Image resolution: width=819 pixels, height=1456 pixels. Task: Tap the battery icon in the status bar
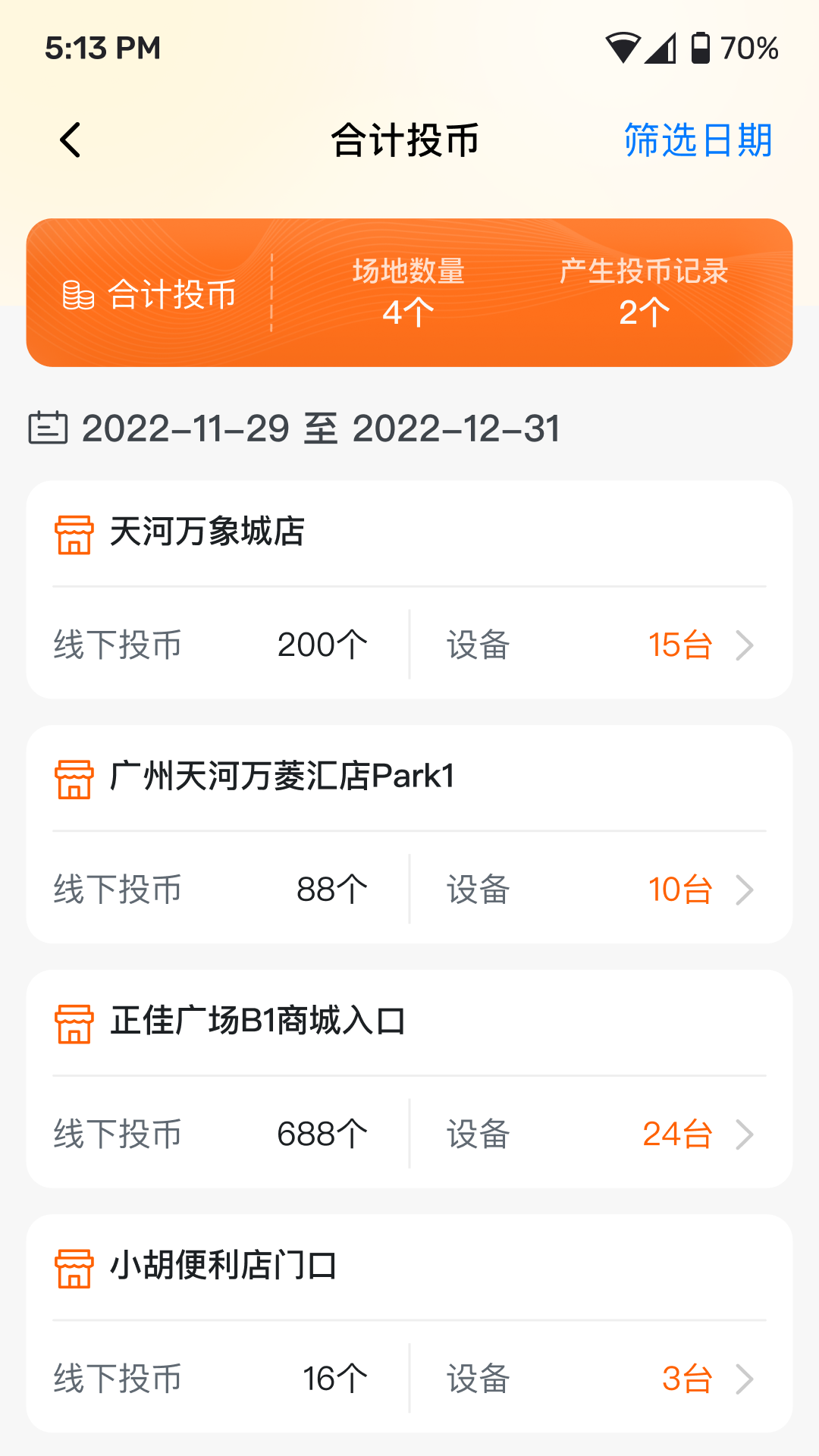click(x=701, y=47)
